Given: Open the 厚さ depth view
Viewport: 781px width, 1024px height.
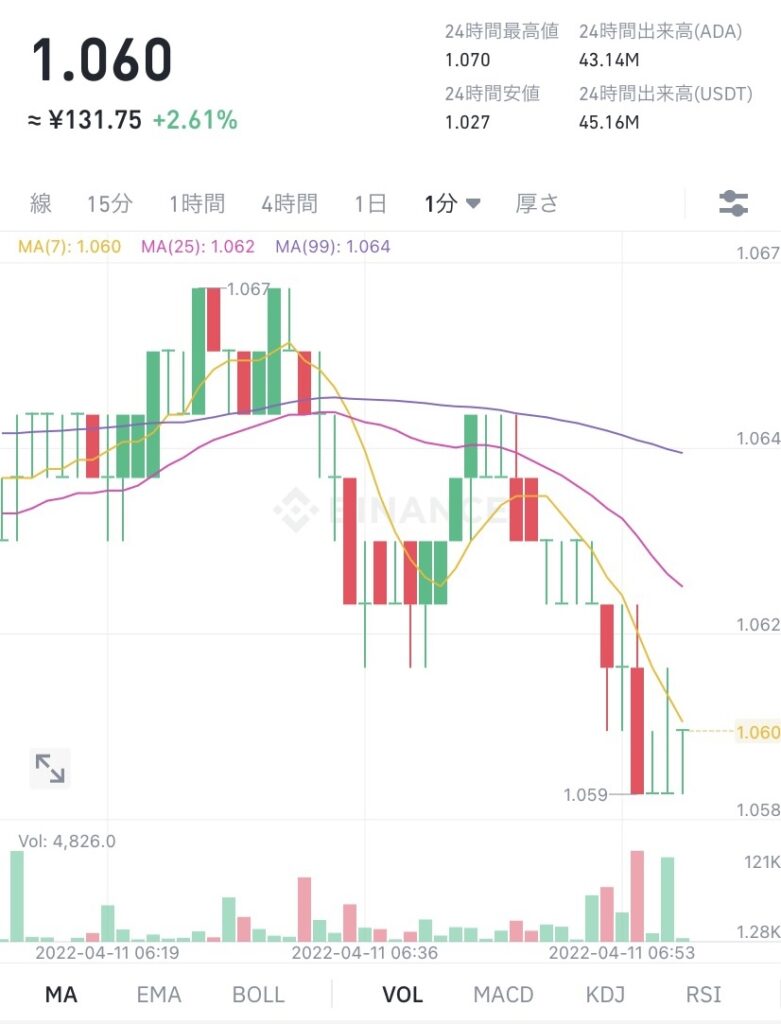Looking at the screenshot, I should [x=539, y=203].
